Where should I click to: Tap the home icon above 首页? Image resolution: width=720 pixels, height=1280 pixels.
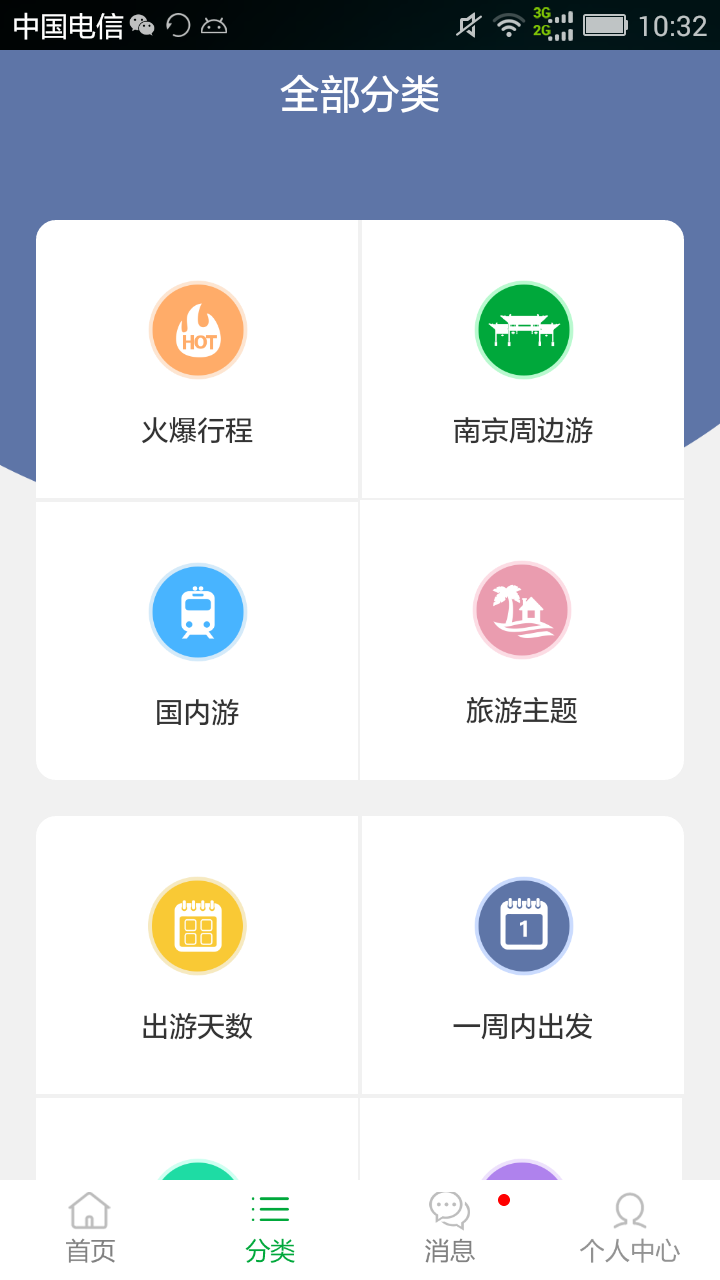click(x=89, y=1209)
